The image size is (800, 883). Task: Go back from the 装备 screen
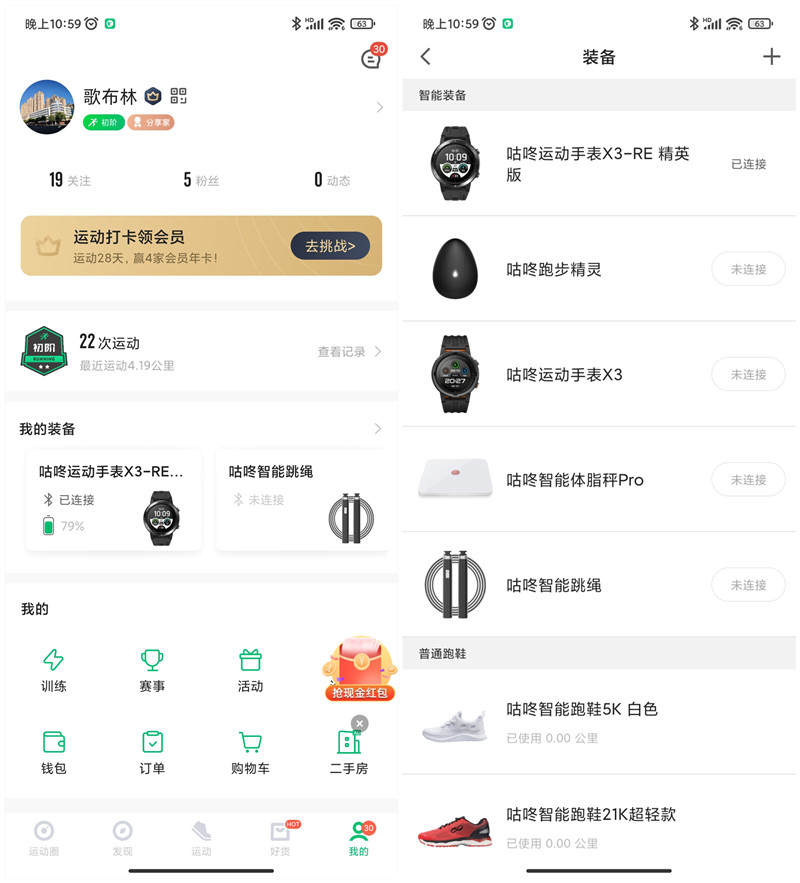[x=426, y=57]
